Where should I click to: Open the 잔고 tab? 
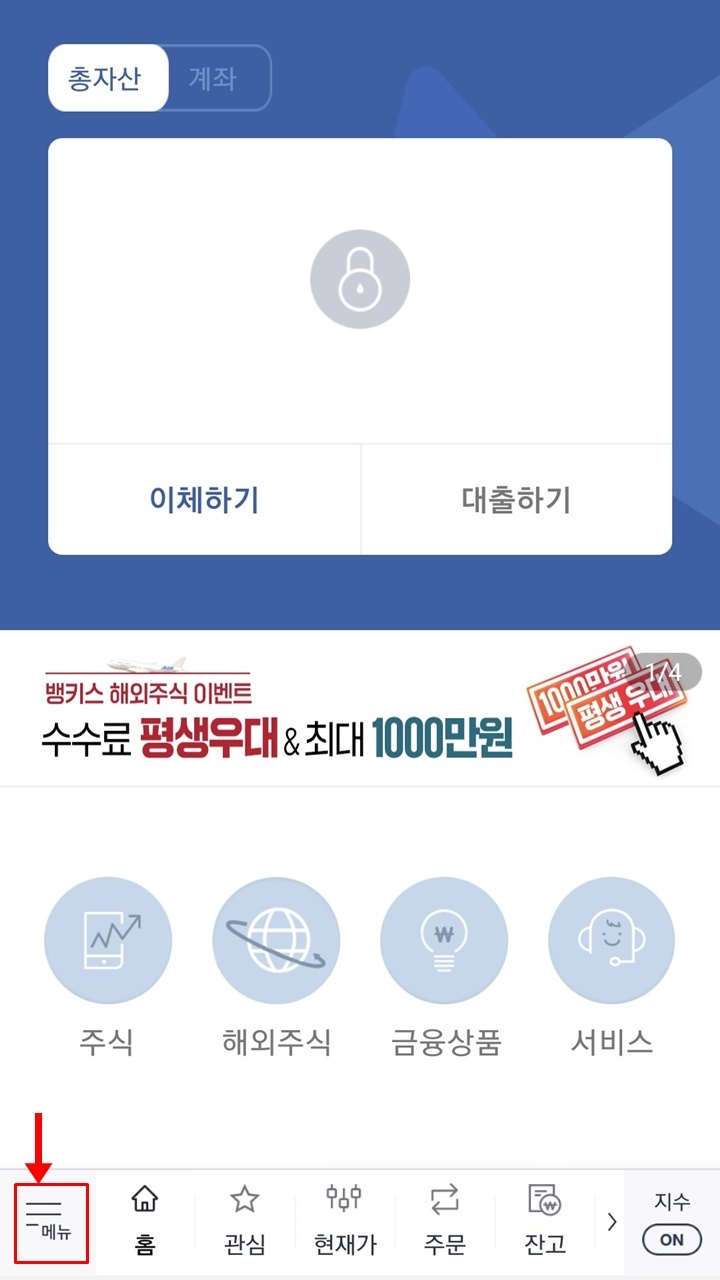click(x=545, y=1222)
